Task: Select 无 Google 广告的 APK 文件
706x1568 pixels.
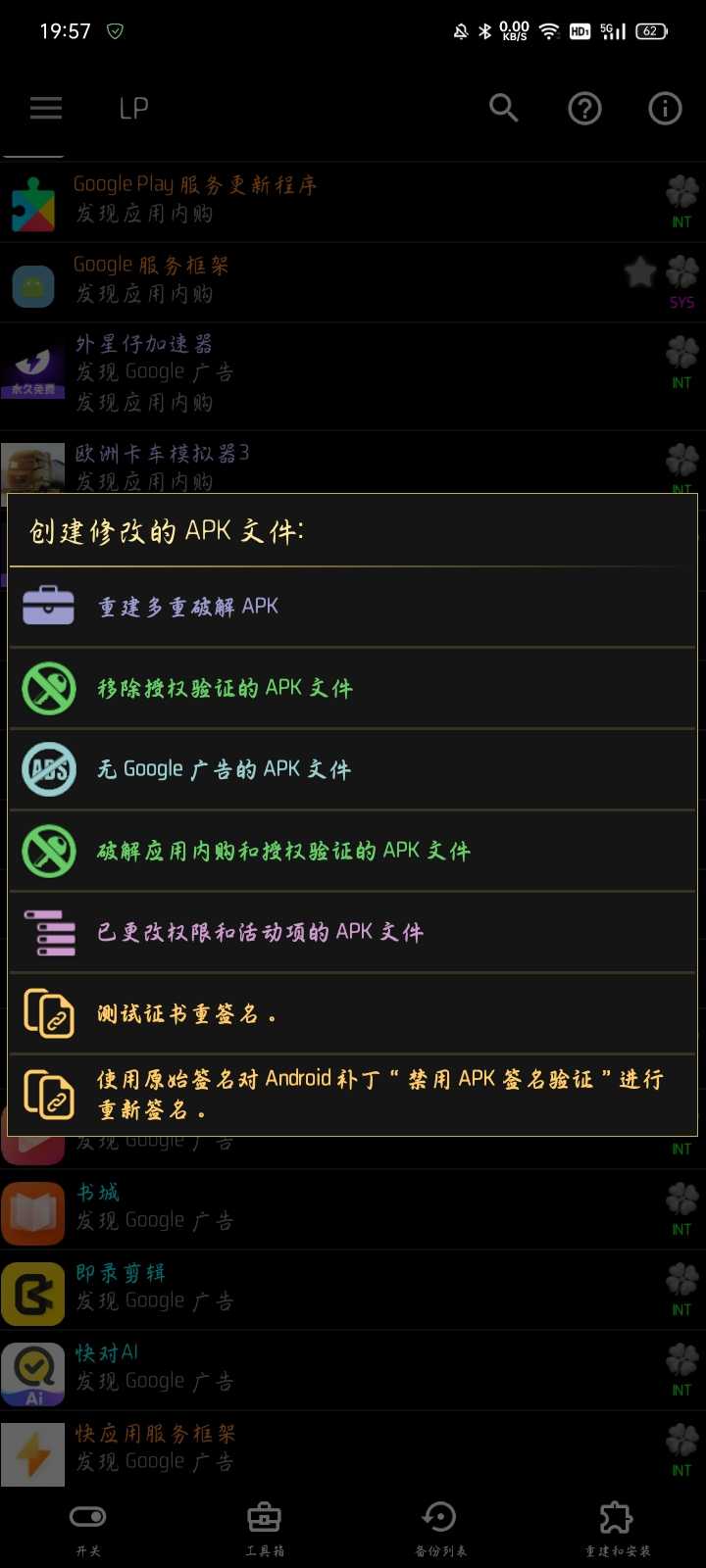Action: pos(353,769)
